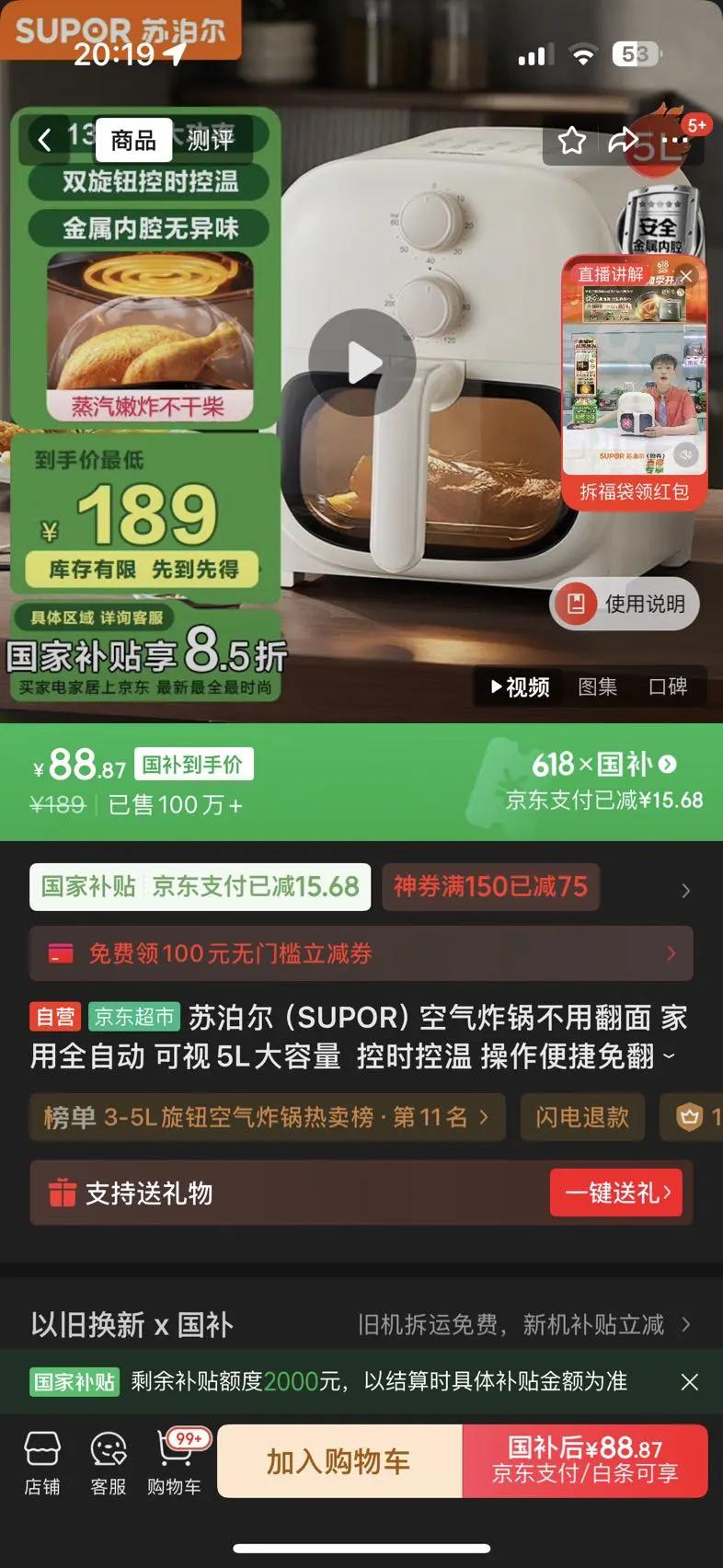Play the product video
This screenshot has width=723, height=1568.
pos(361,363)
